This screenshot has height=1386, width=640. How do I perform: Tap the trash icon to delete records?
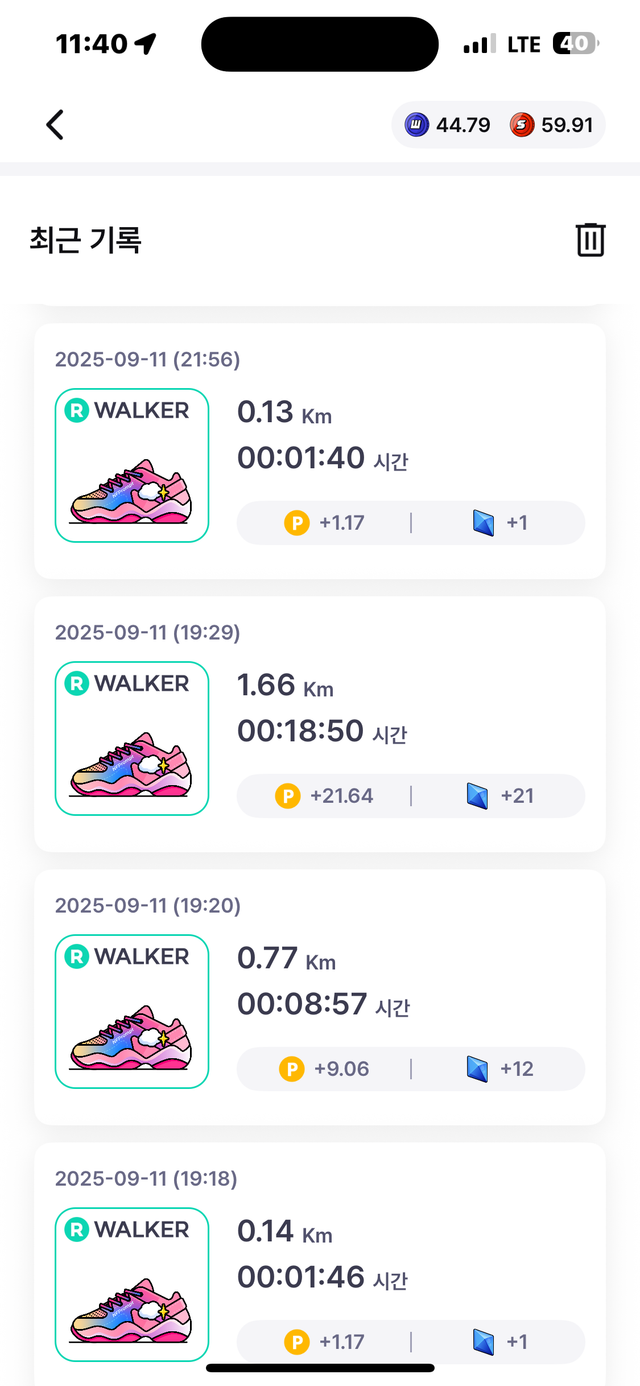590,240
